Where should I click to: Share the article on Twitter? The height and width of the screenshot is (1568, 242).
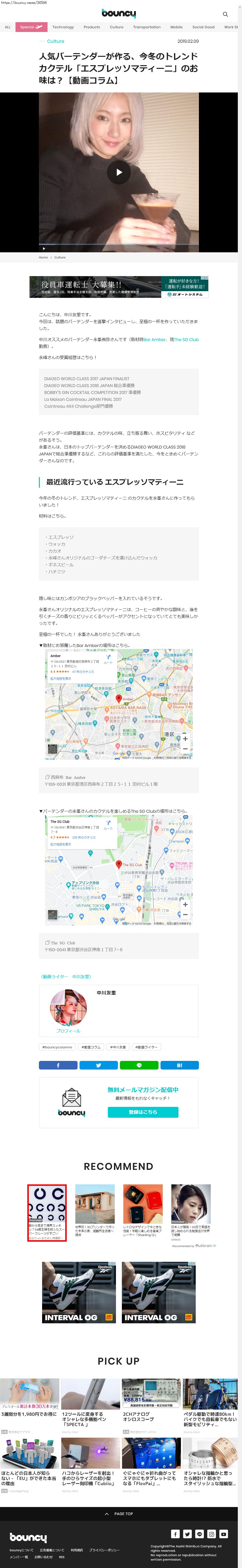click(x=98, y=1065)
